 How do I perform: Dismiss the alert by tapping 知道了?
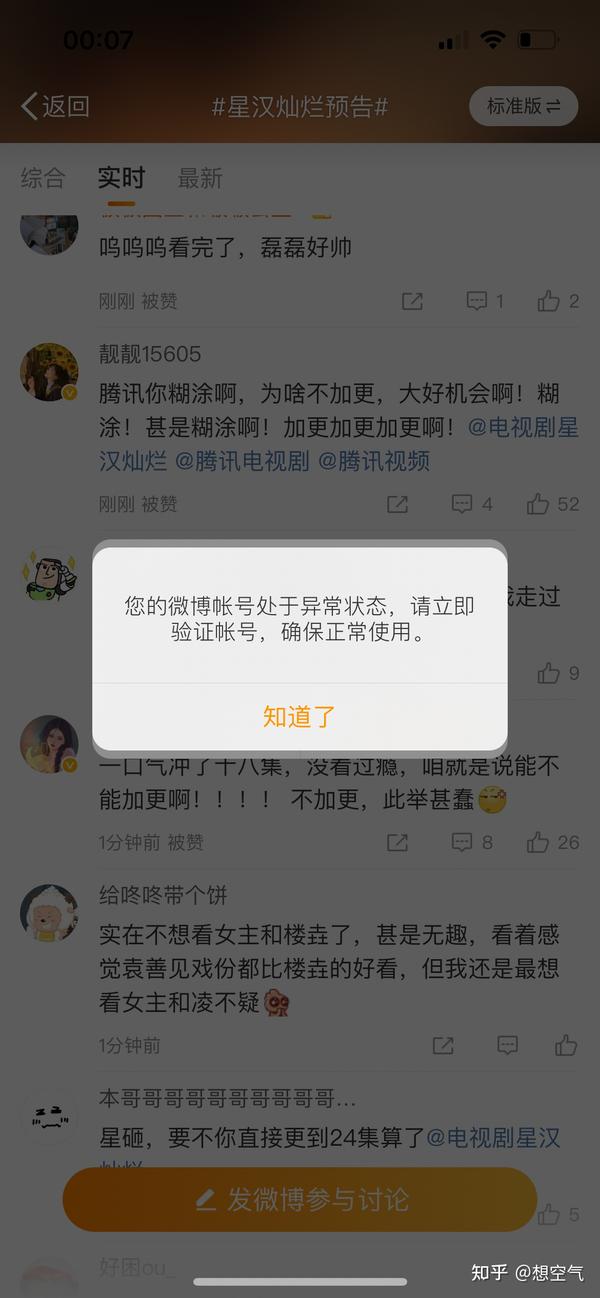coord(299,716)
